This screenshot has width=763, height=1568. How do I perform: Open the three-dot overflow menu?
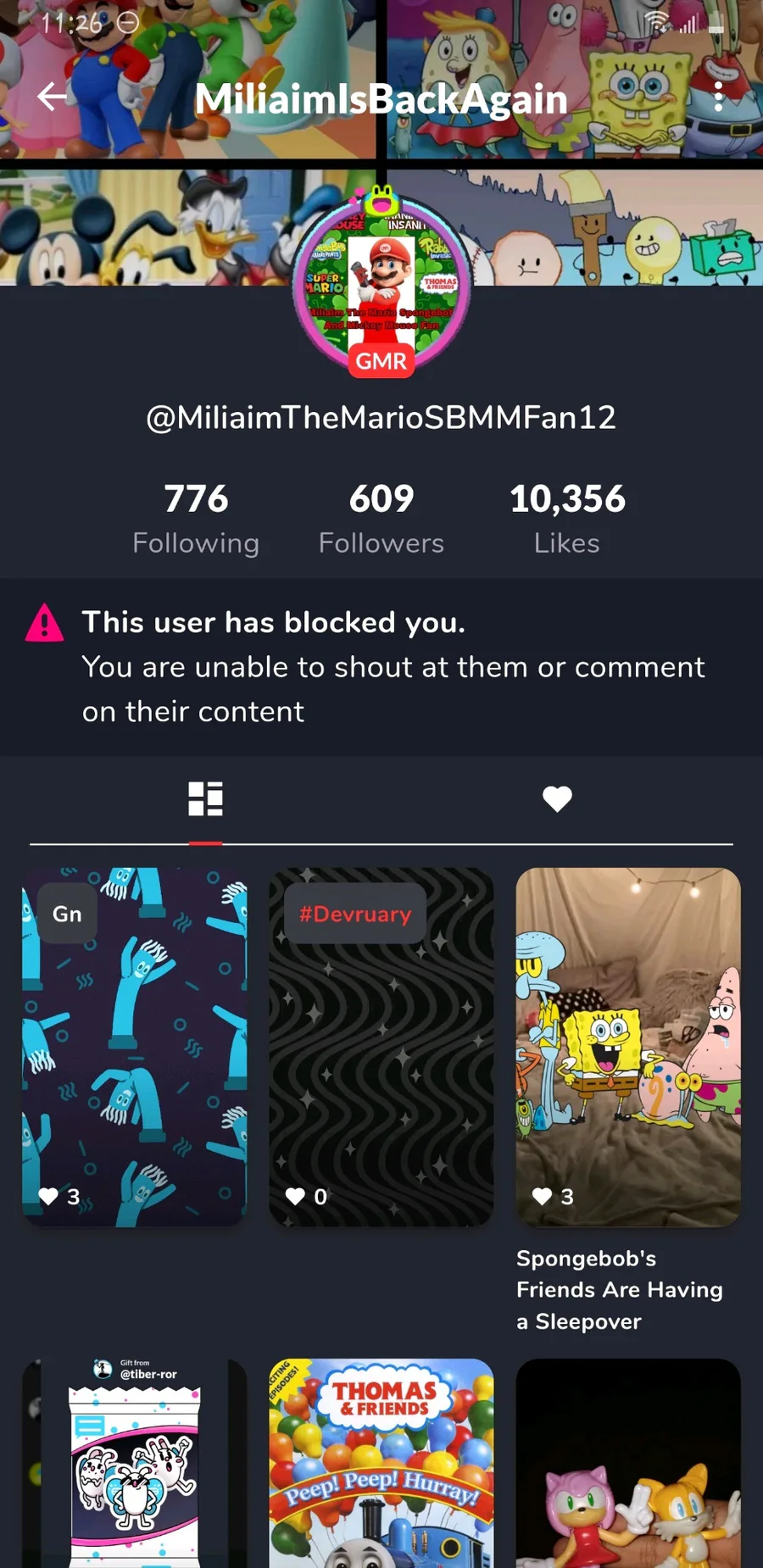click(718, 97)
